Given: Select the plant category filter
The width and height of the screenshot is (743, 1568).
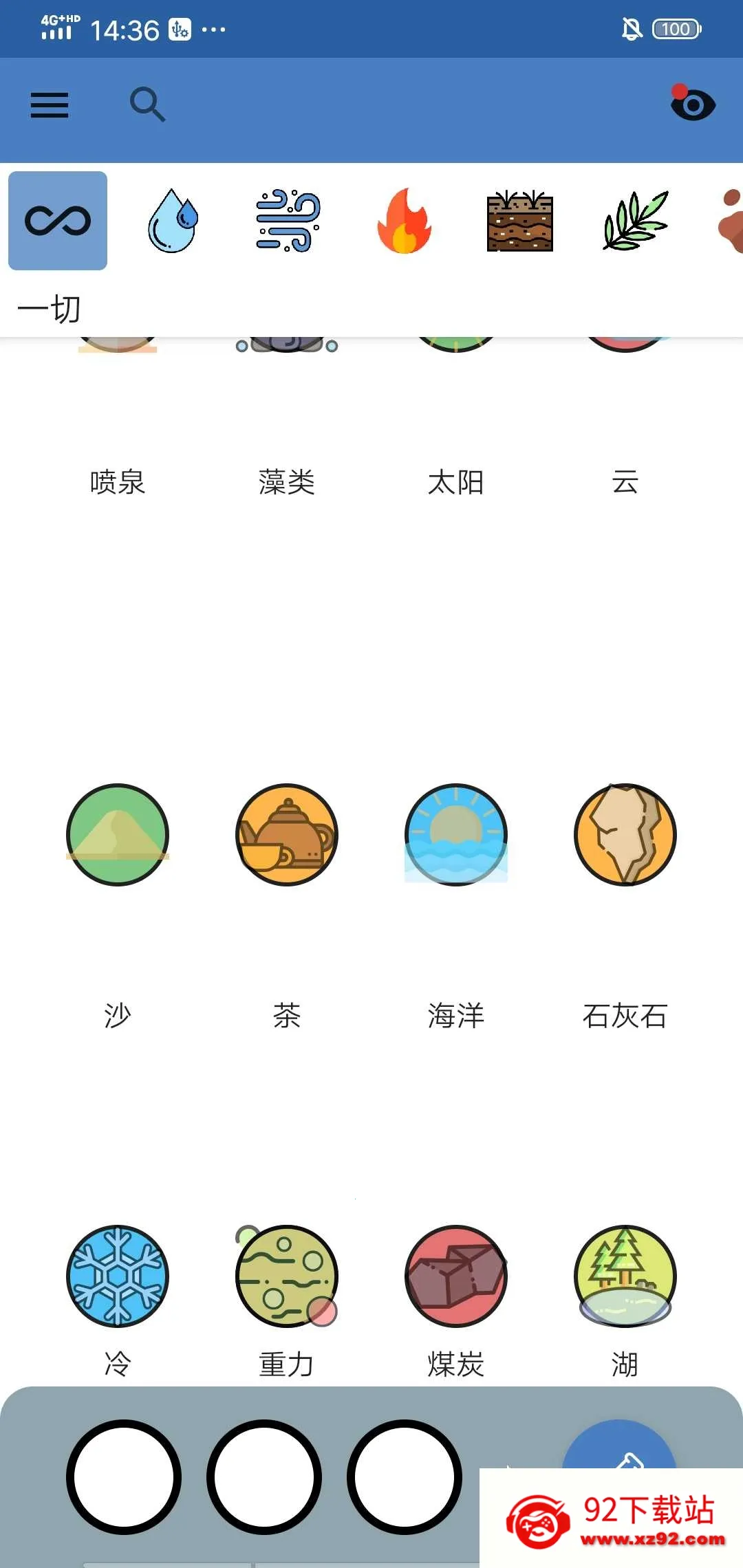Looking at the screenshot, I should (x=634, y=221).
